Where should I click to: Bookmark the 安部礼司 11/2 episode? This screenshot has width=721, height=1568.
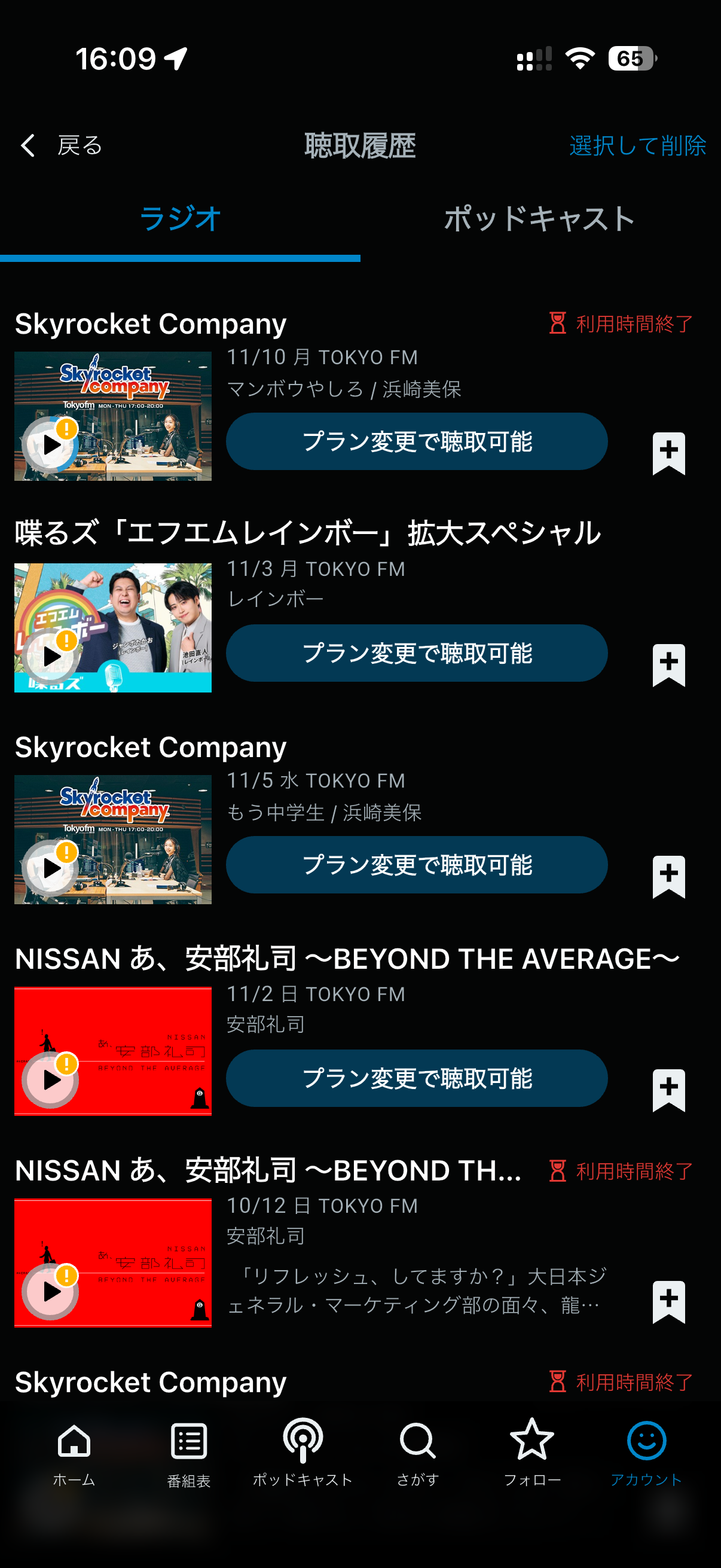point(668,1090)
